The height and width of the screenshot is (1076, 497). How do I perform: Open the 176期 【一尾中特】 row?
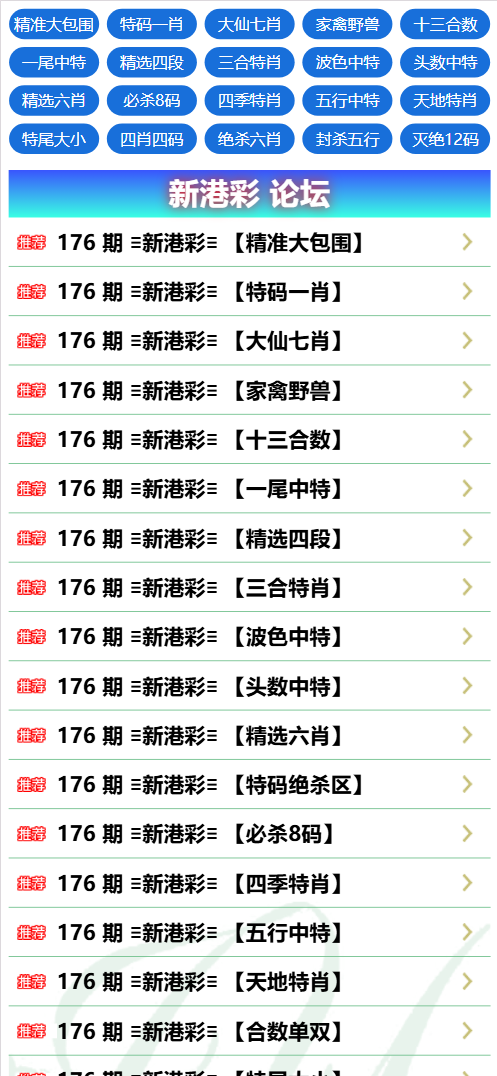click(x=249, y=489)
